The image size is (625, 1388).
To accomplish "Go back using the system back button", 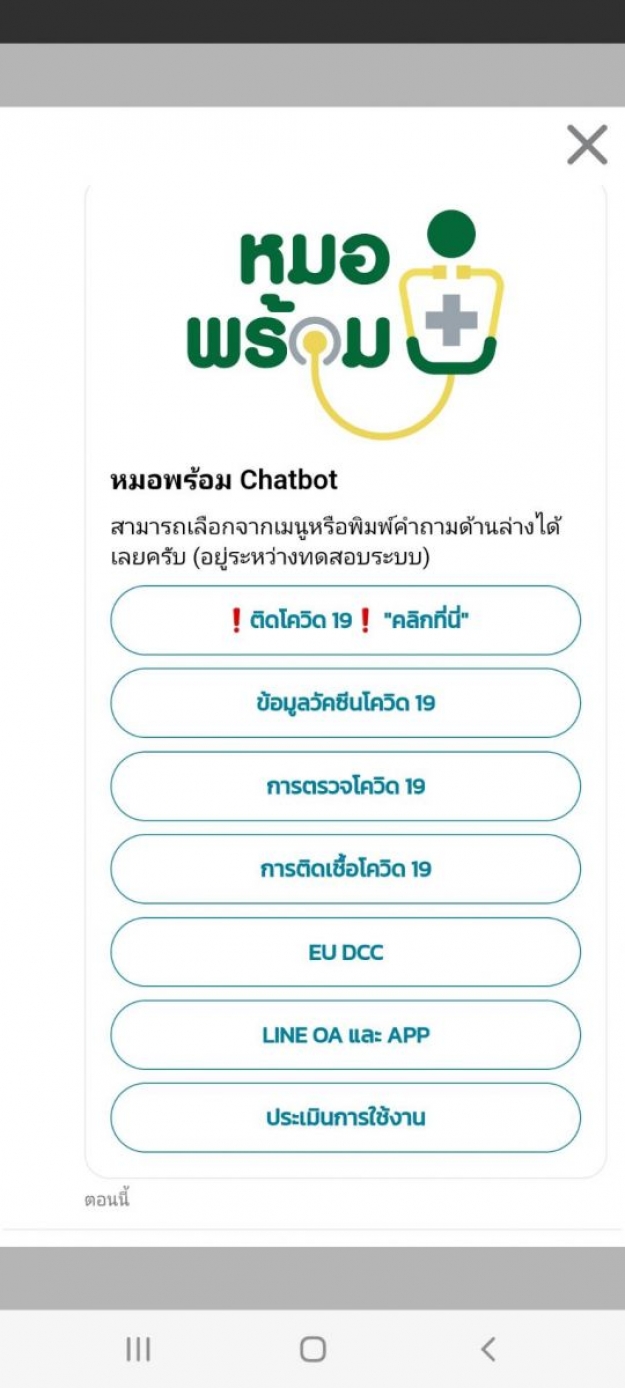I will pos(488,1349).
